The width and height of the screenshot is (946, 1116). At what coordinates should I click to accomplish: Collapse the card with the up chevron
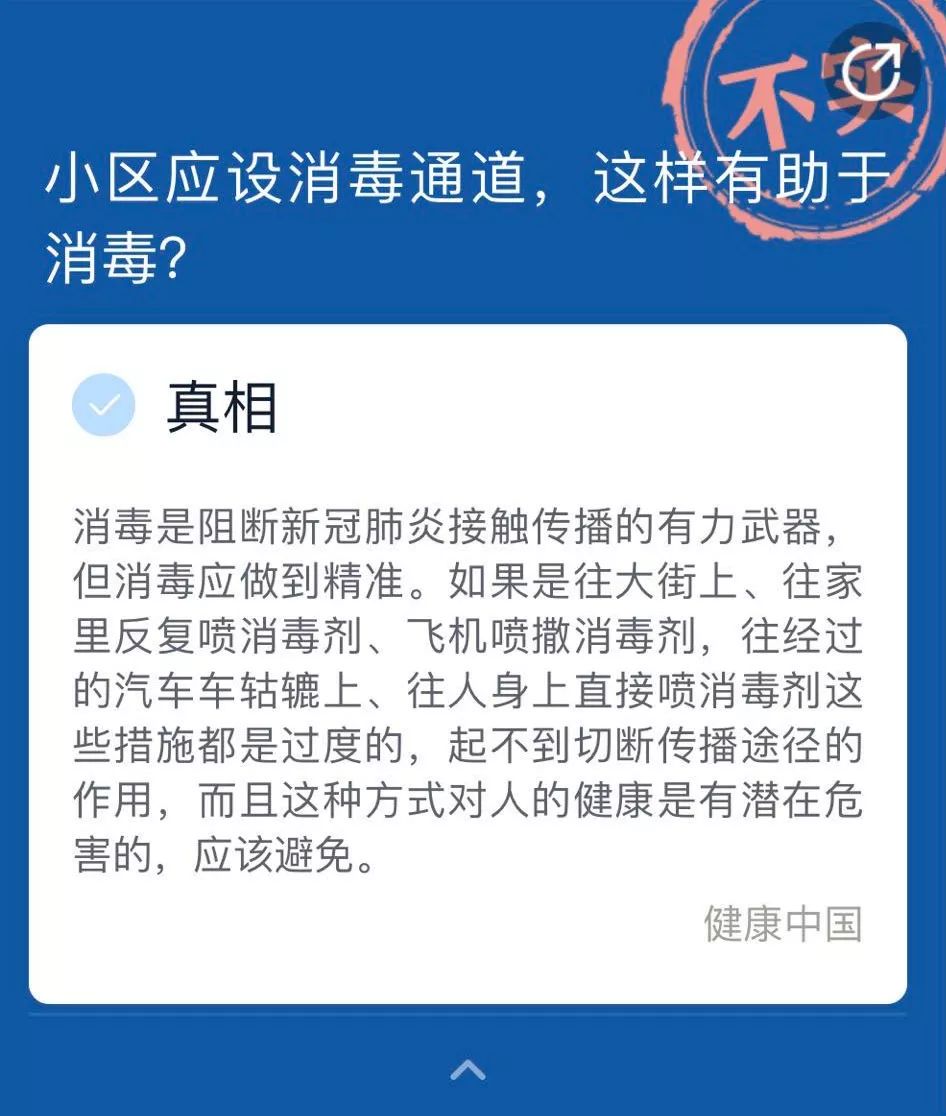[x=468, y=1070]
